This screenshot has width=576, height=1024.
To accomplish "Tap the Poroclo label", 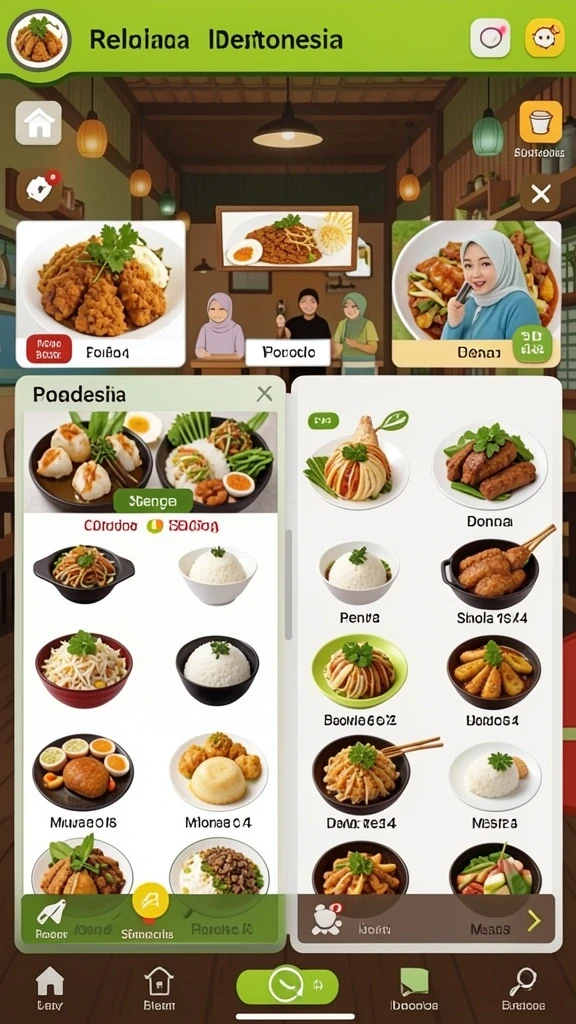I will [288, 353].
